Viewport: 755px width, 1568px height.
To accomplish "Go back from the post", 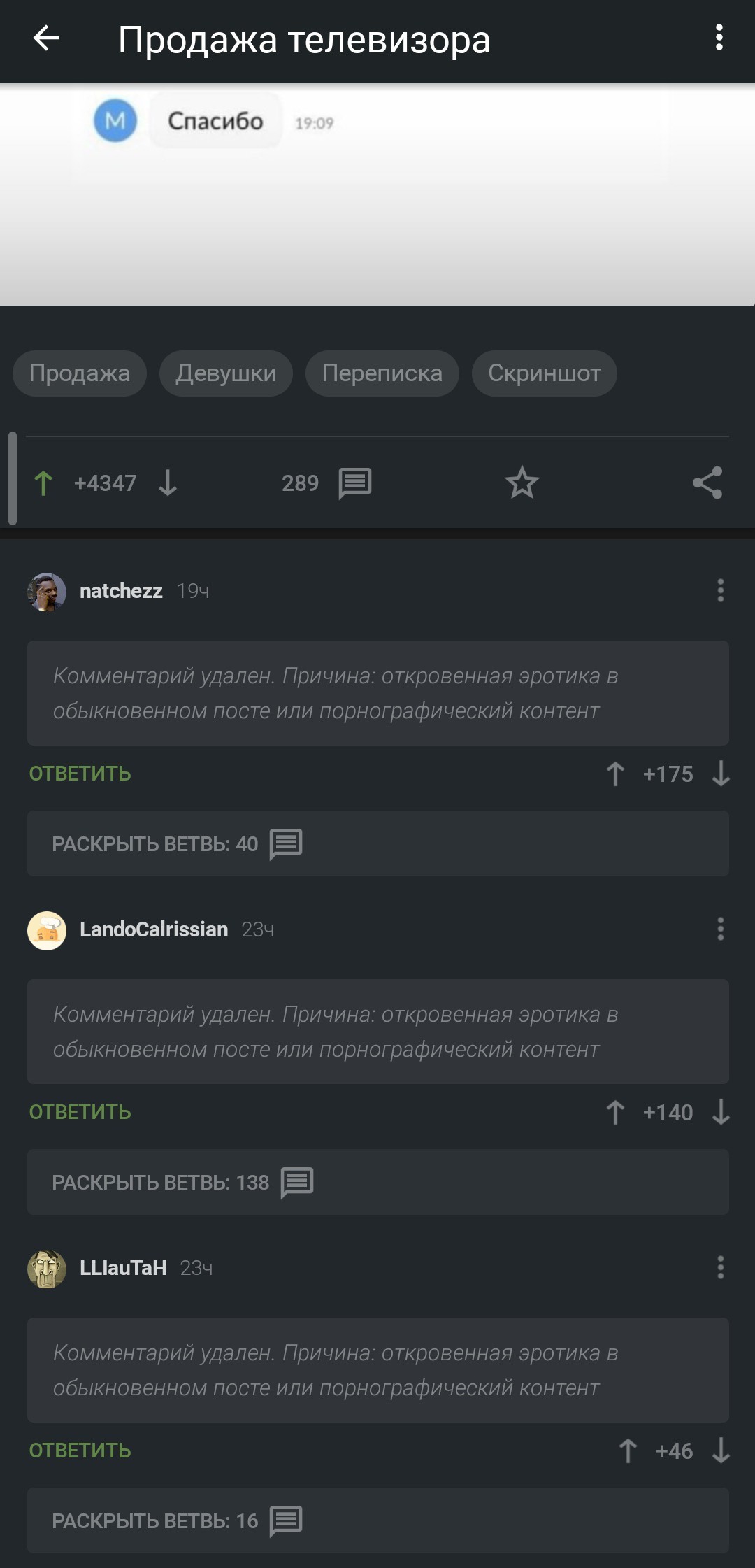I will click(46, 38).
